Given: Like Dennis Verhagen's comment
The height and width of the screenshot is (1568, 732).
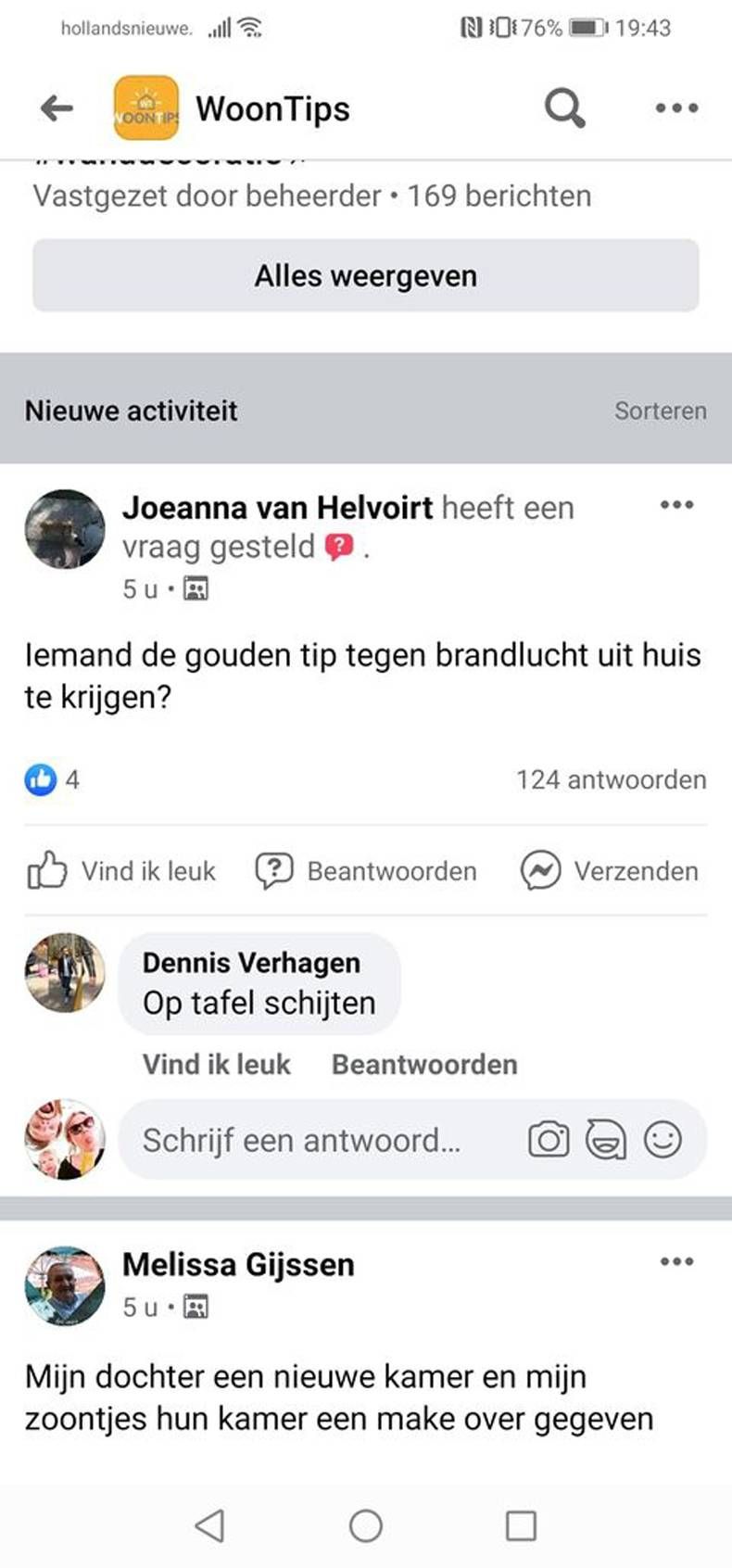Looking at the screenshot, I should 216,1064.
